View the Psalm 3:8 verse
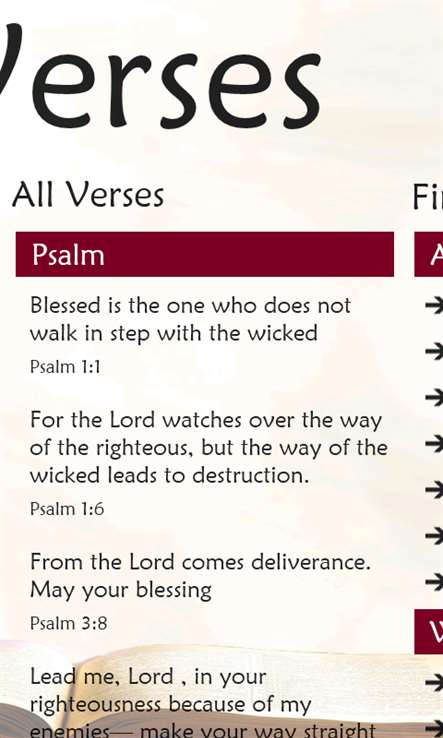Viewport: 443px width, 738px height. [205, 591]
